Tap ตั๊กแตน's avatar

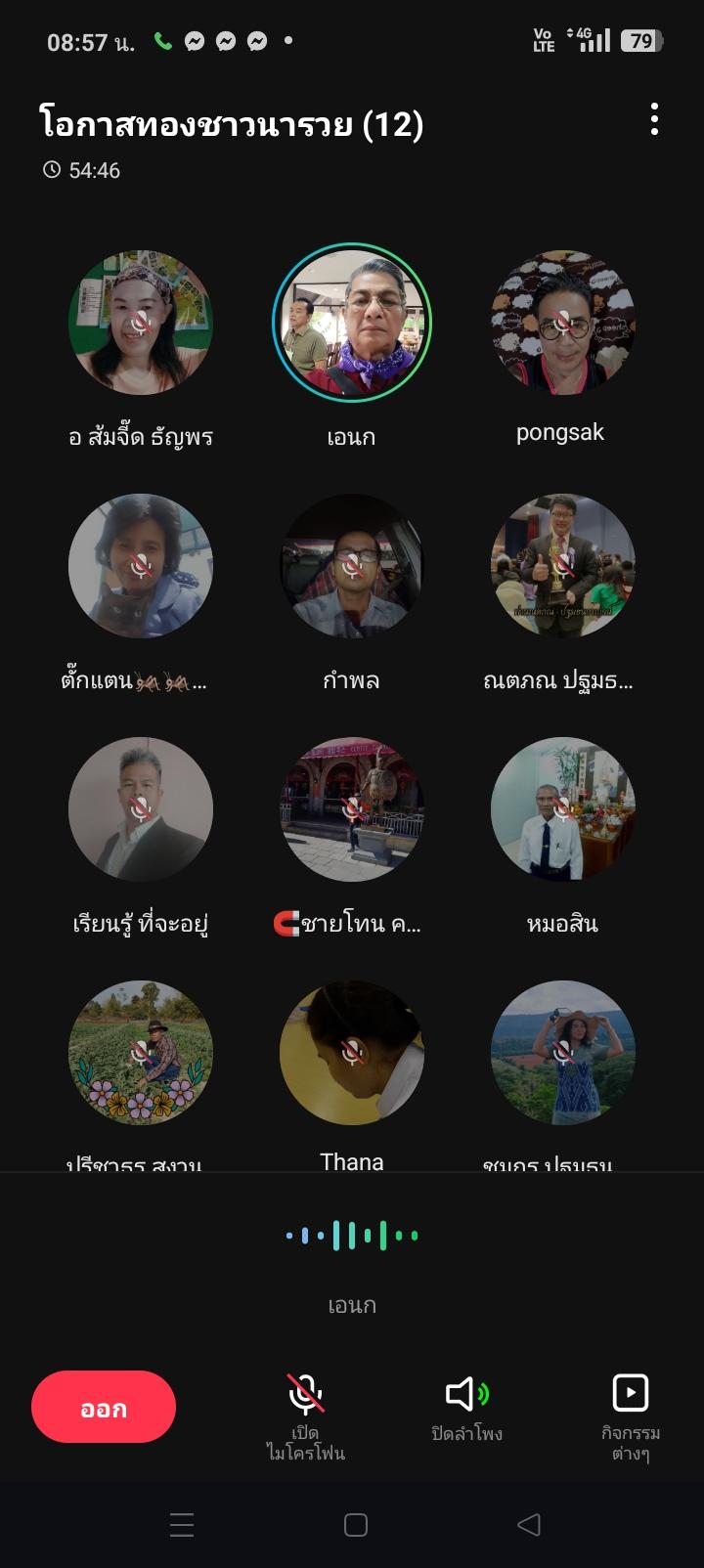[x=141, y=566]
